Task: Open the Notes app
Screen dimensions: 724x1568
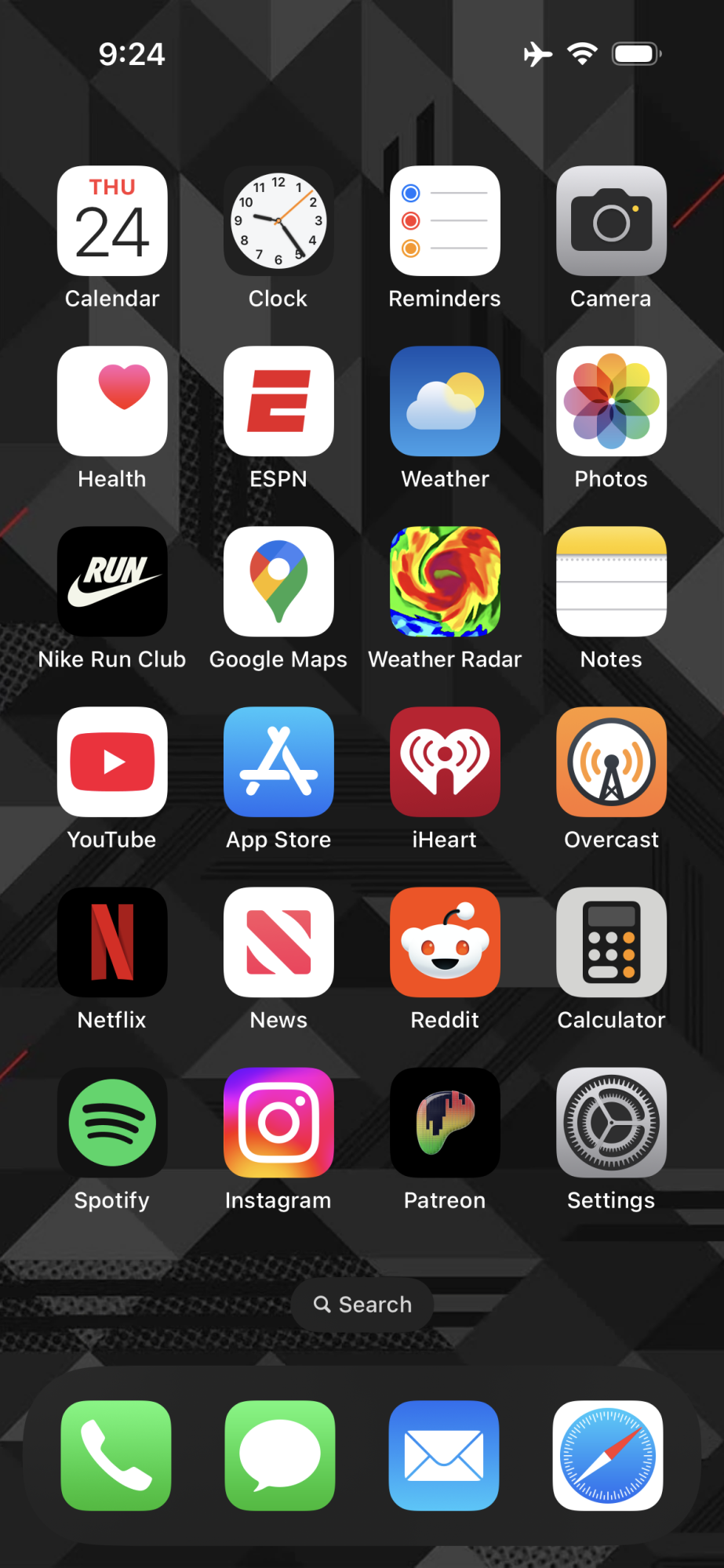Action: point(611,582)
